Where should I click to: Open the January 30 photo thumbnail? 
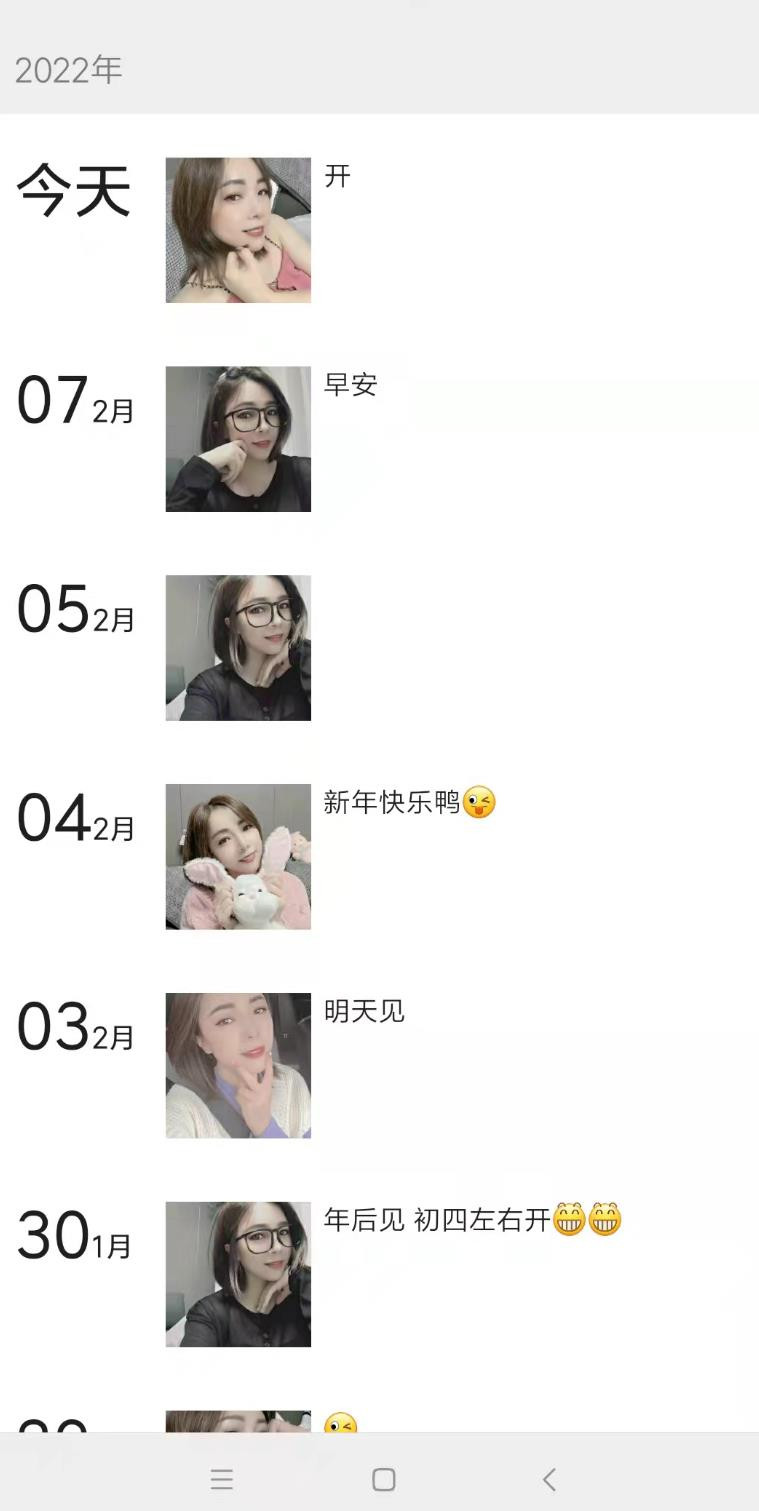(x=237, y=1273)
